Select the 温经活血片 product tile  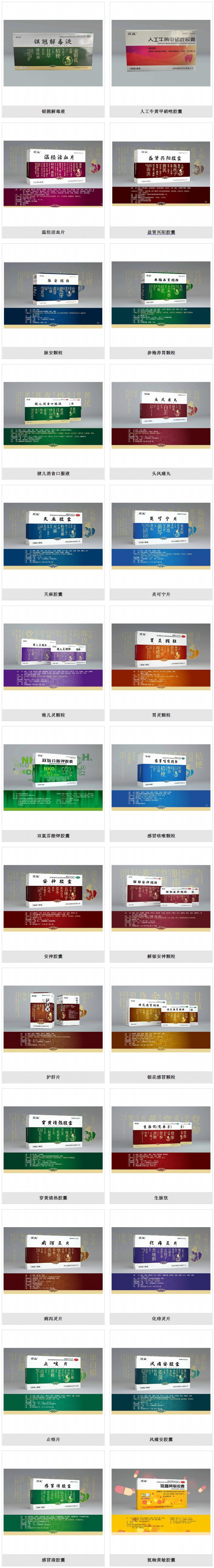click(53, 174)
